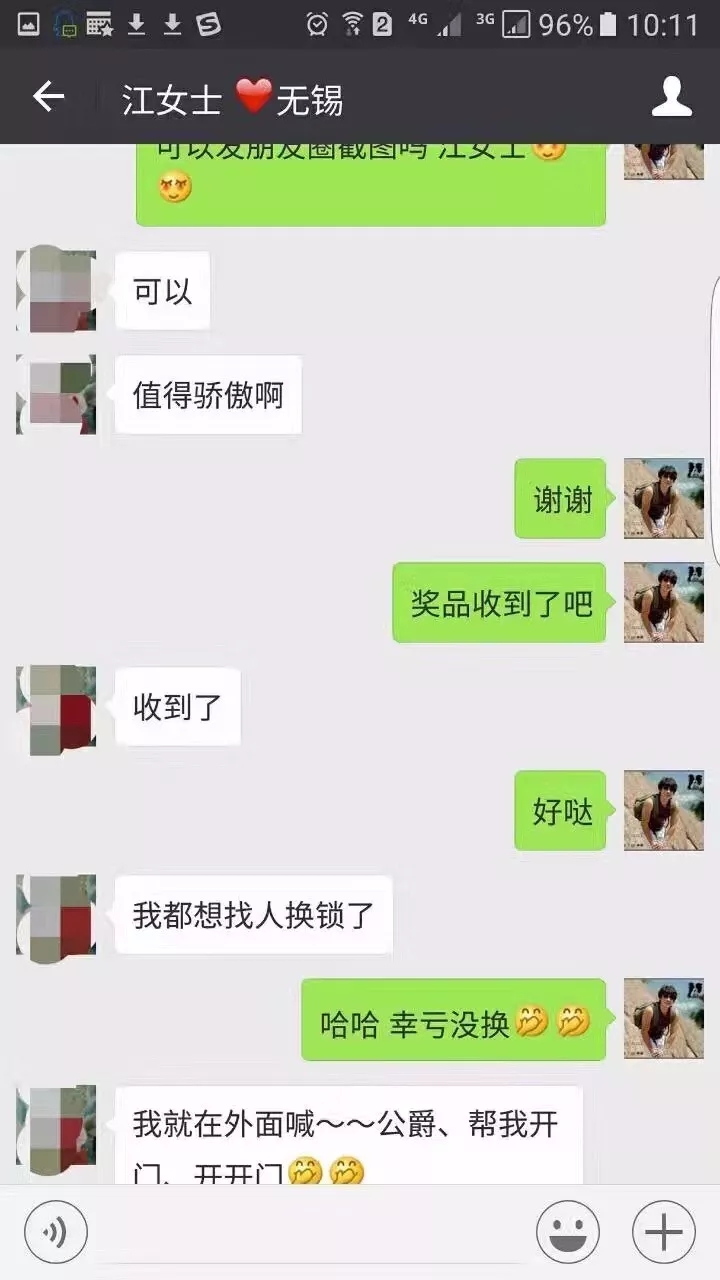Tap your own avatar beside 谢谢
Viewport: 720px width, 1280px height.
pyautogui.click(x=664, y=498)
